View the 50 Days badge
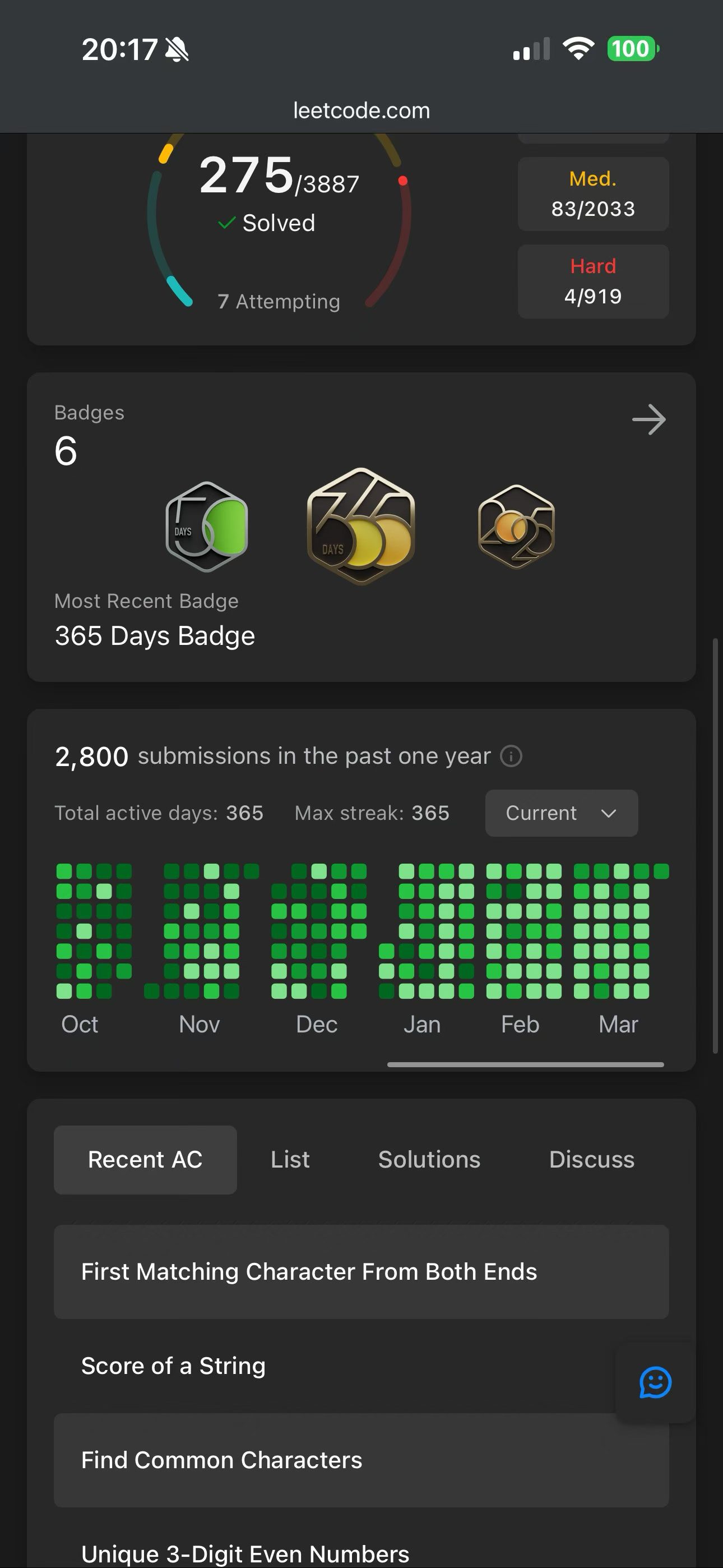Image resolution: width=723 pixels, height=1568 pixels. point(207,527)
